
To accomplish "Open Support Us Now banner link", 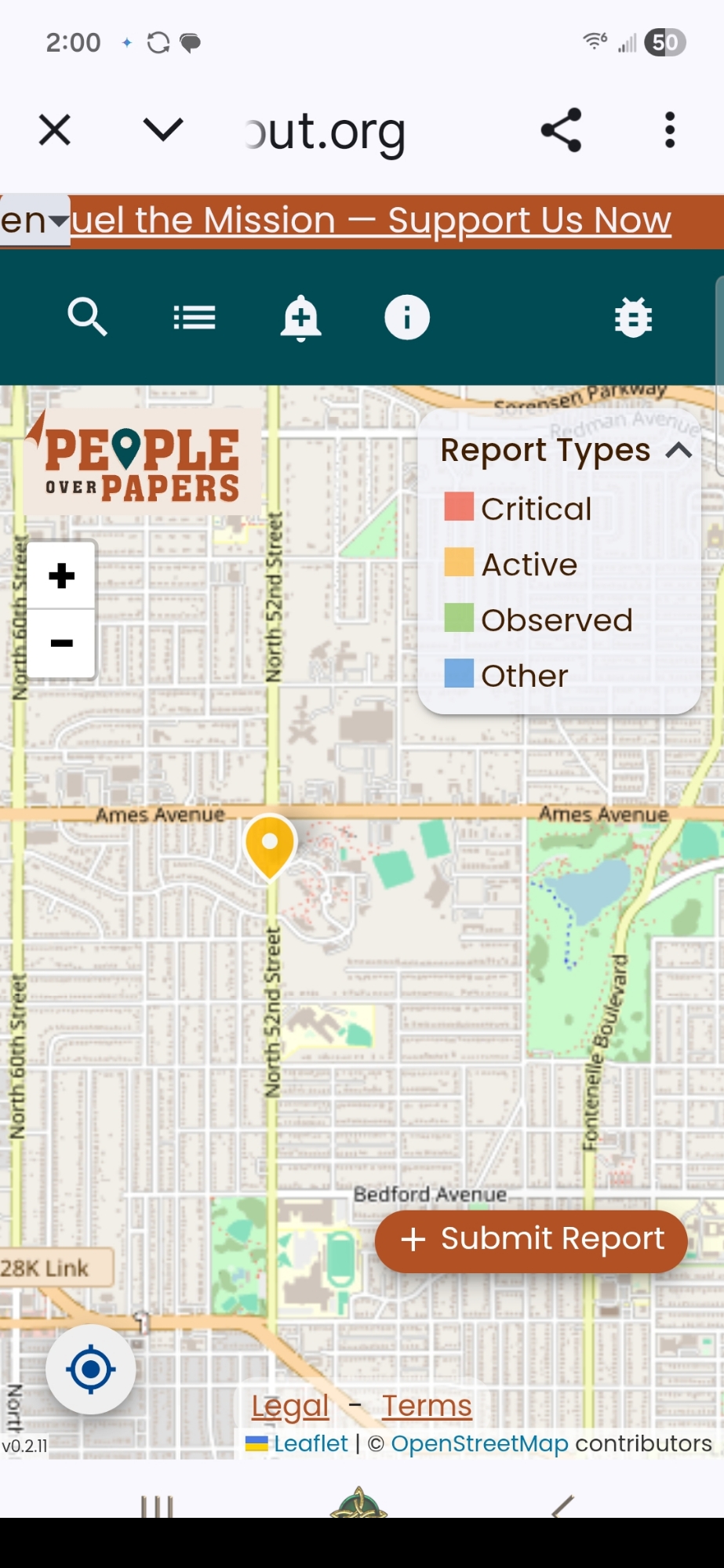I will [x=371, y=221].
